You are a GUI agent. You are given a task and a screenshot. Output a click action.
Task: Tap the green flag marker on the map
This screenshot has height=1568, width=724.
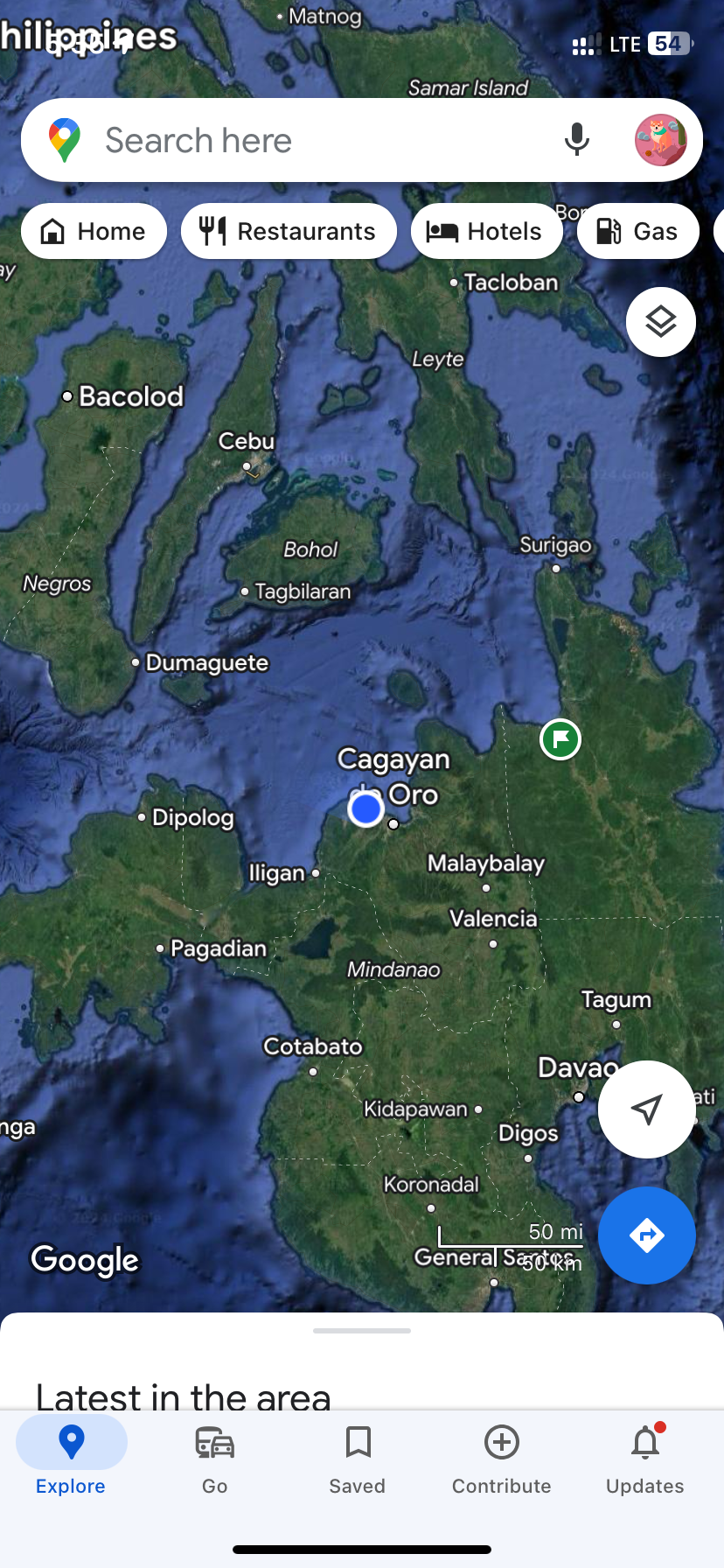tap(560, 739)
